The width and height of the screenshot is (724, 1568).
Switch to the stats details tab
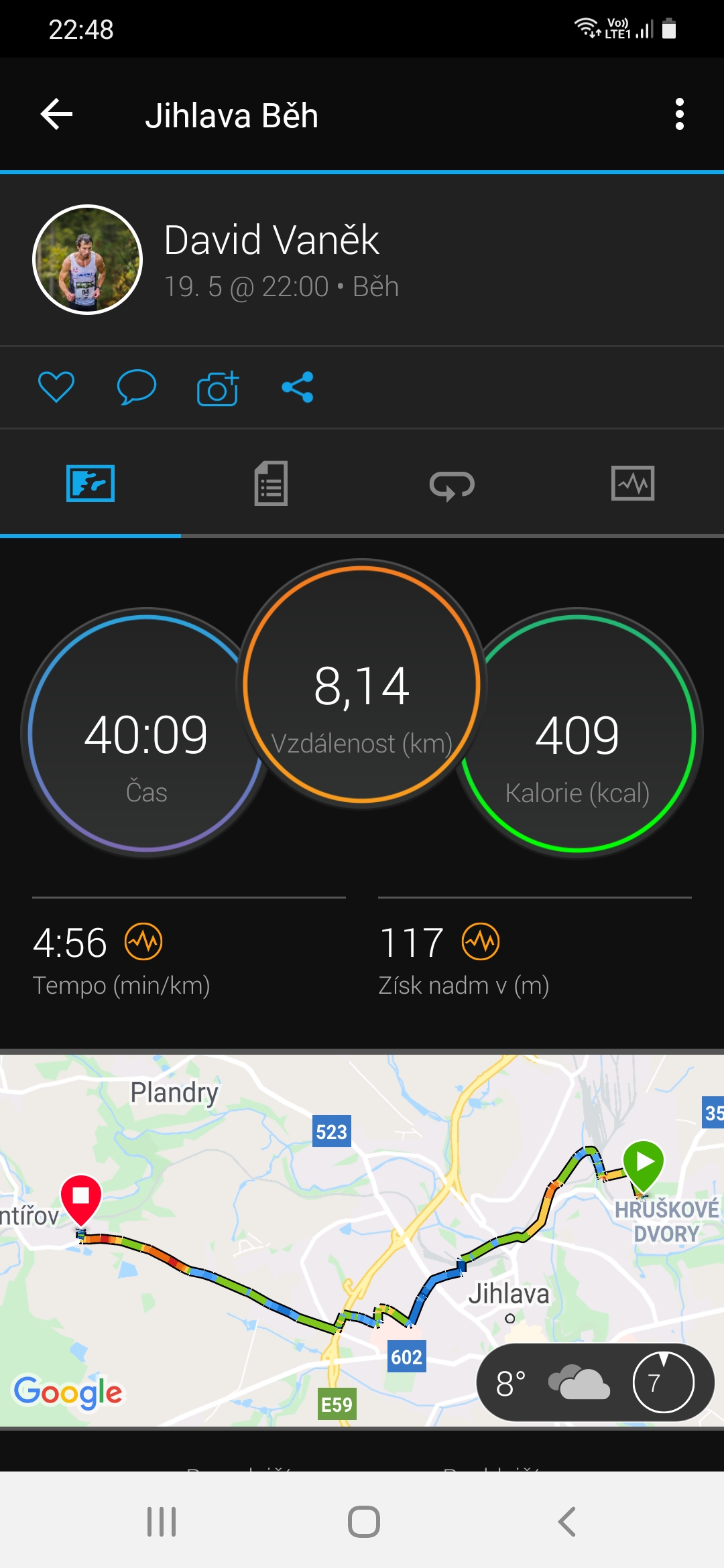[x=271, y=483]
